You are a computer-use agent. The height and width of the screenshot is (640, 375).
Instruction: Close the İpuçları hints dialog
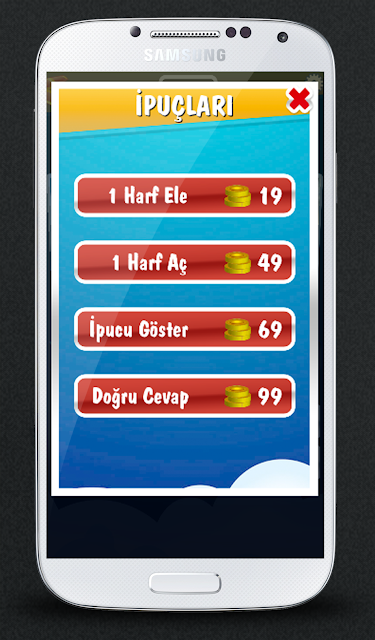299,100
